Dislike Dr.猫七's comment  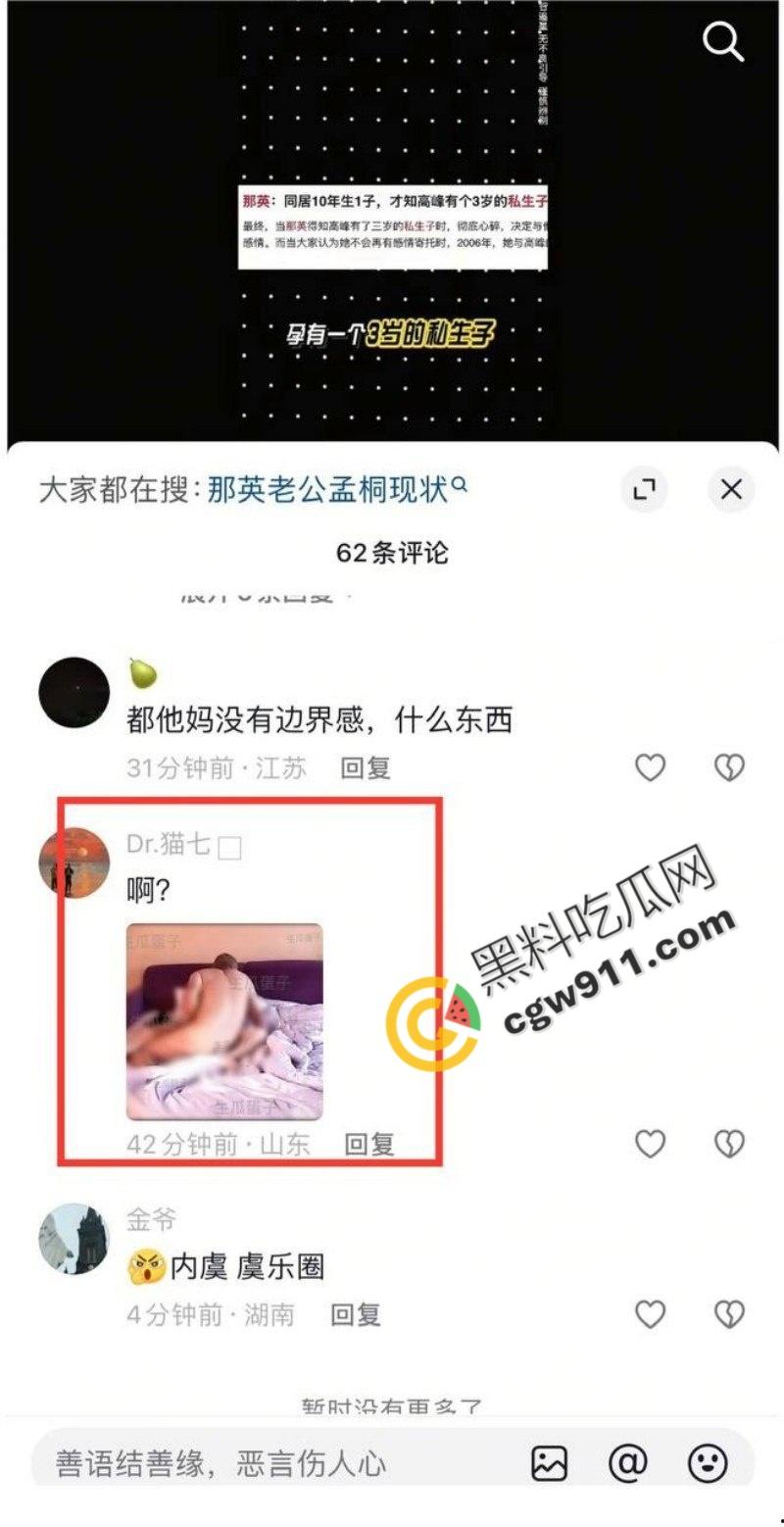729,1143
